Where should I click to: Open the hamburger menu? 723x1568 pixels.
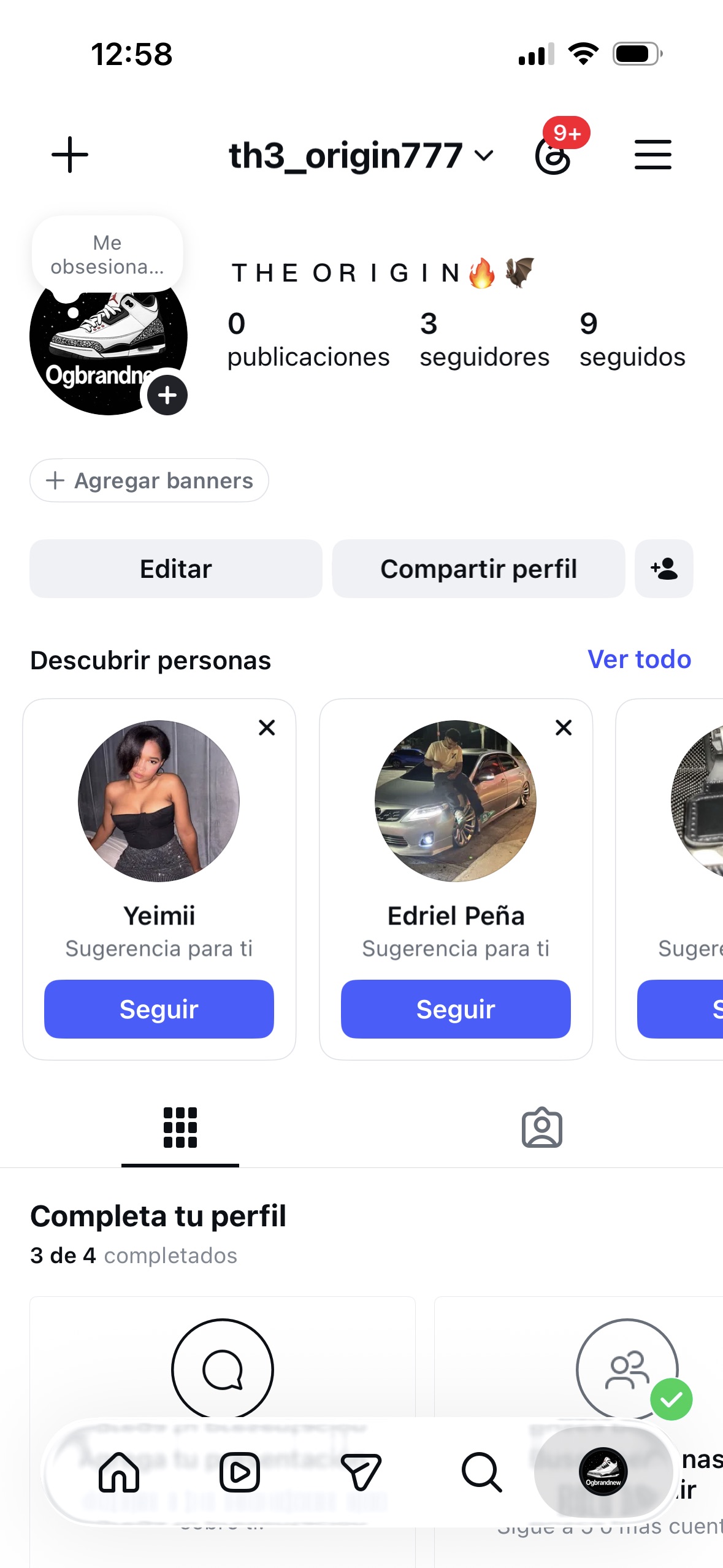(x=652, y=155)
